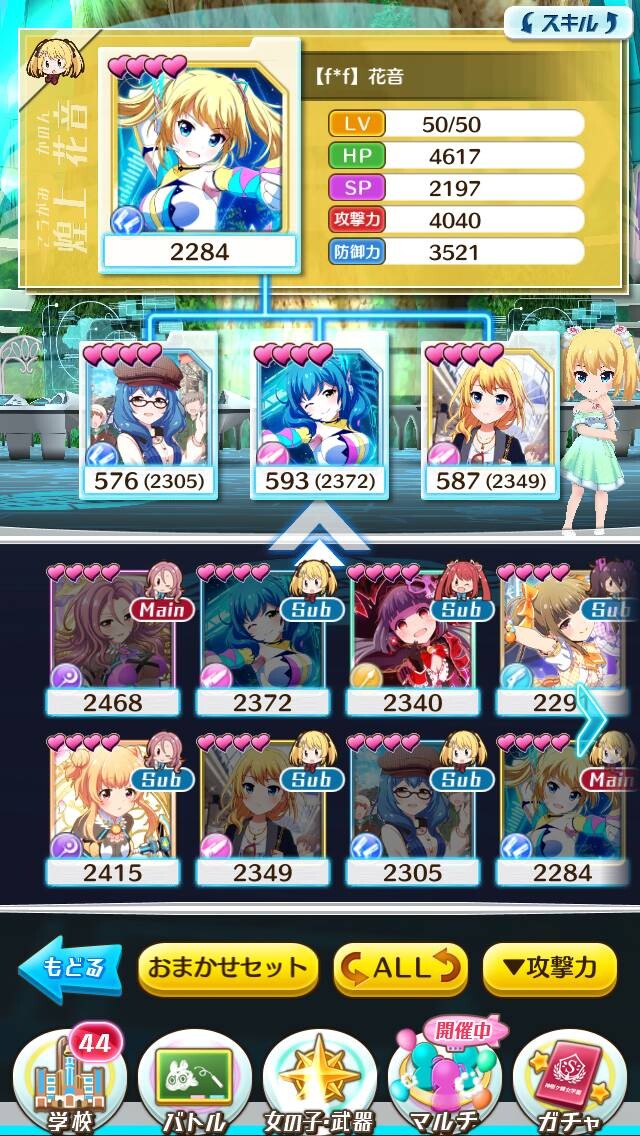Expand the card list with the up arrows
Image resolution: width=640 pixels, height=1136 pixels.
[x=318, y=535]
